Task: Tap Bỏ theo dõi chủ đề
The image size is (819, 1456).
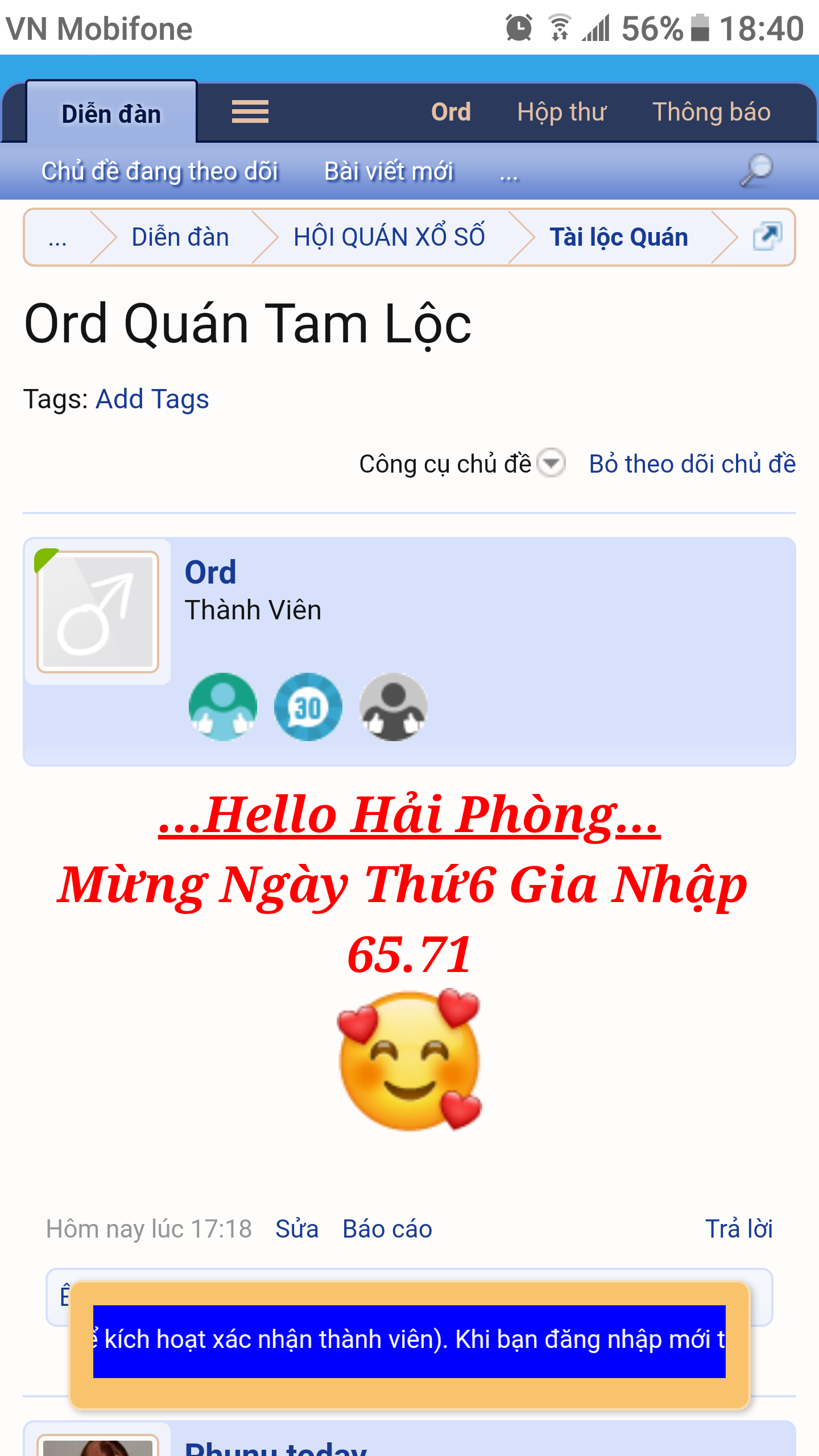Action: [x=692, y=464]
